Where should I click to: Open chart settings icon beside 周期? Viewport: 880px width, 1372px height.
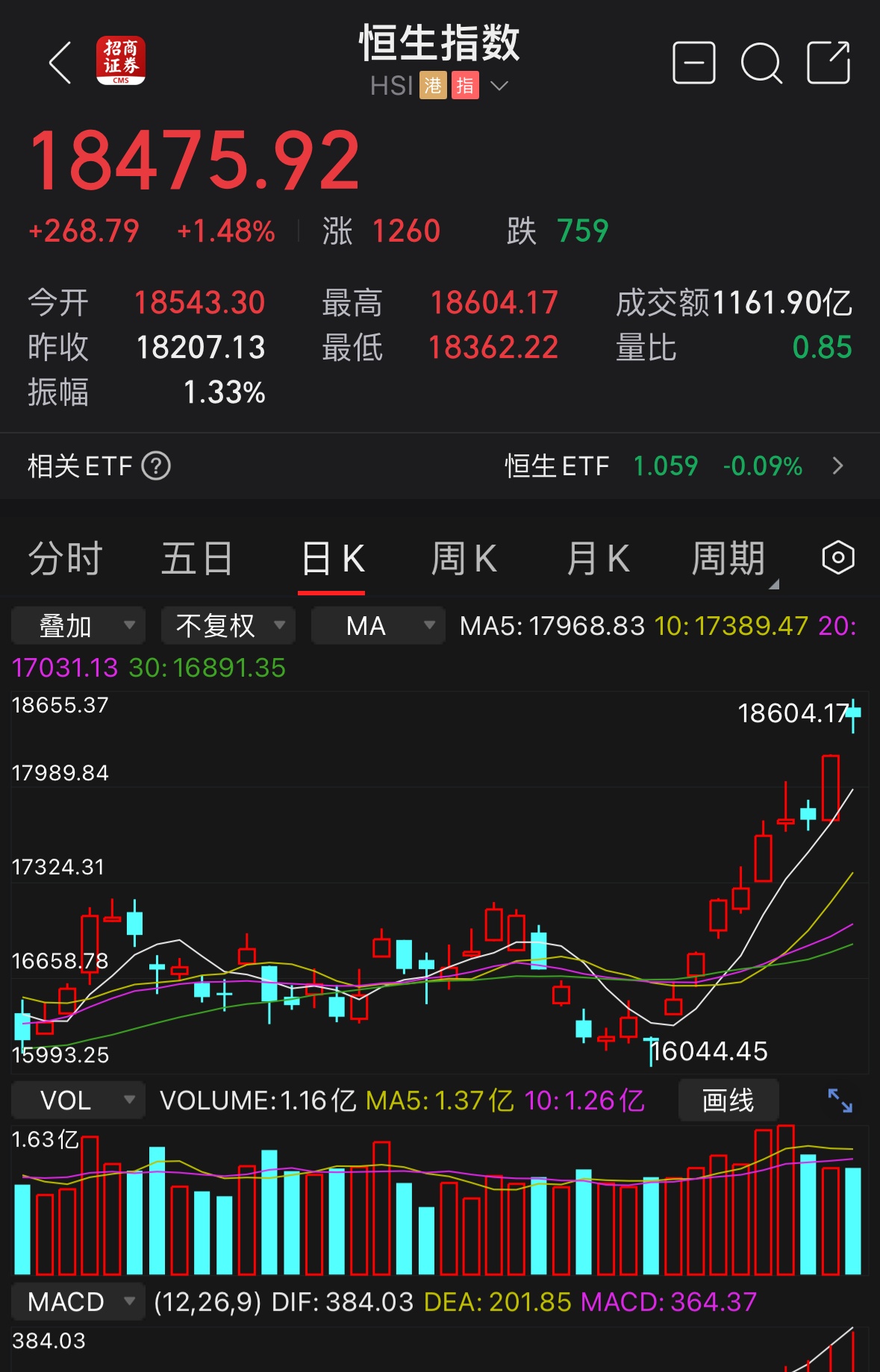click(x=837, y=557)
